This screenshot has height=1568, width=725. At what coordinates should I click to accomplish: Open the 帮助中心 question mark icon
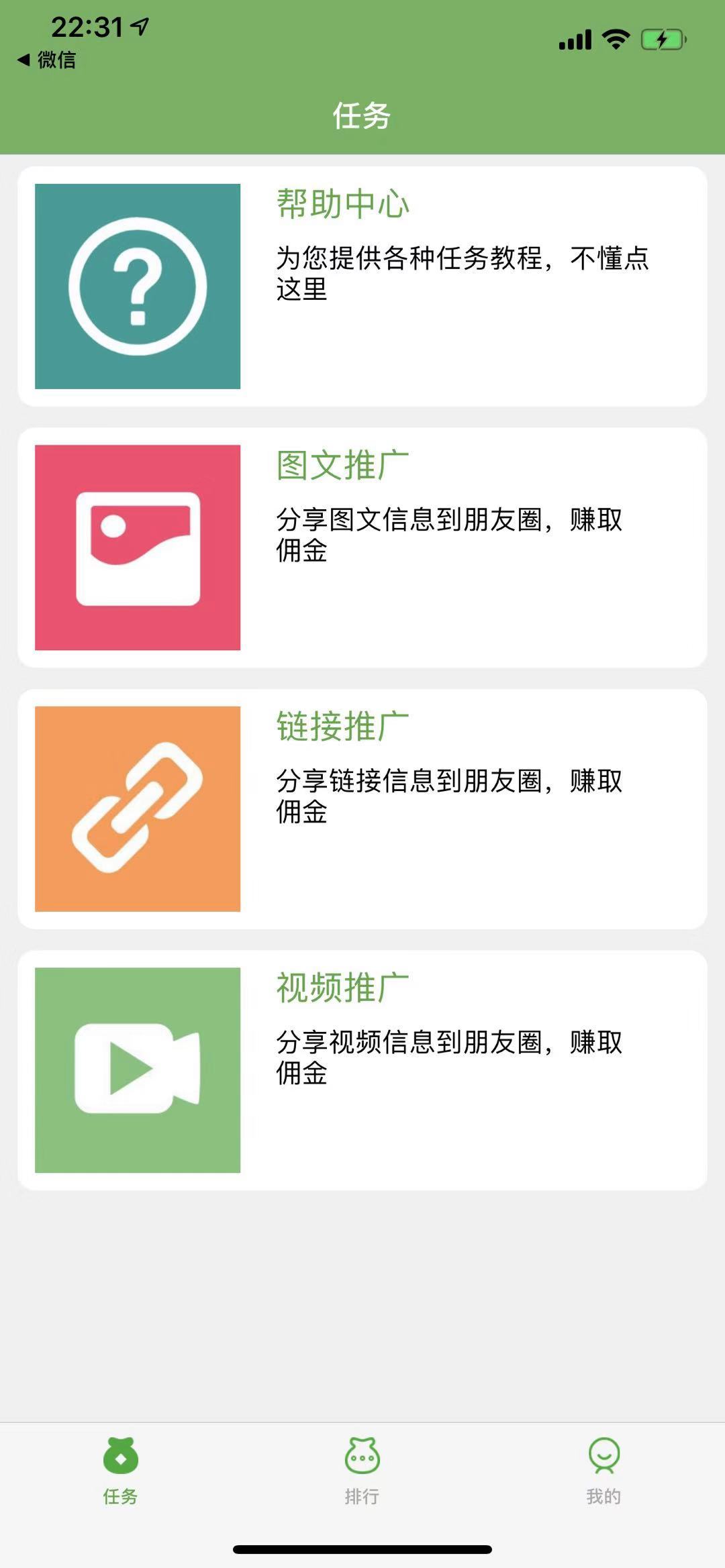[x=137, y=286]
